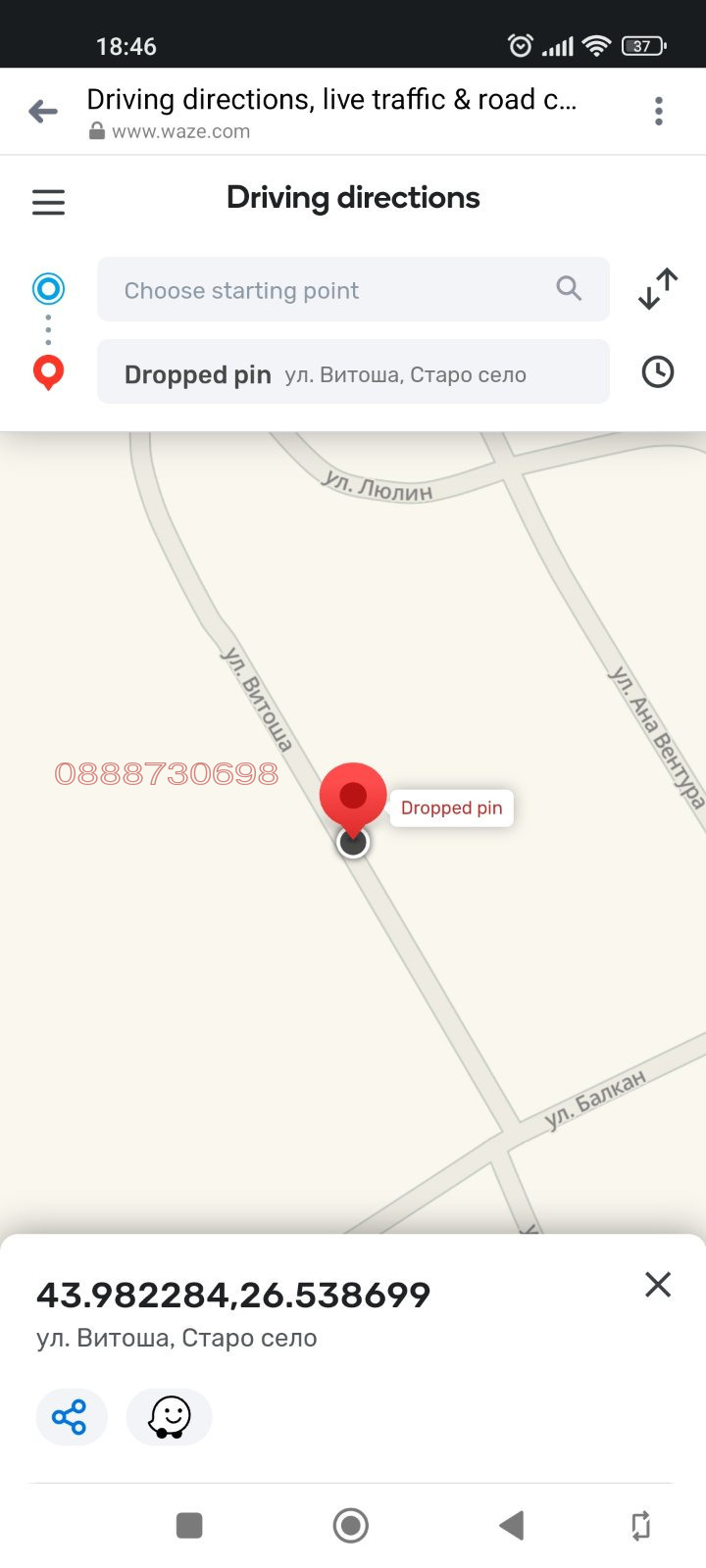Go back using the browser arrow
The width and height of the screenshot is (706, 1568).
point(43,112)
